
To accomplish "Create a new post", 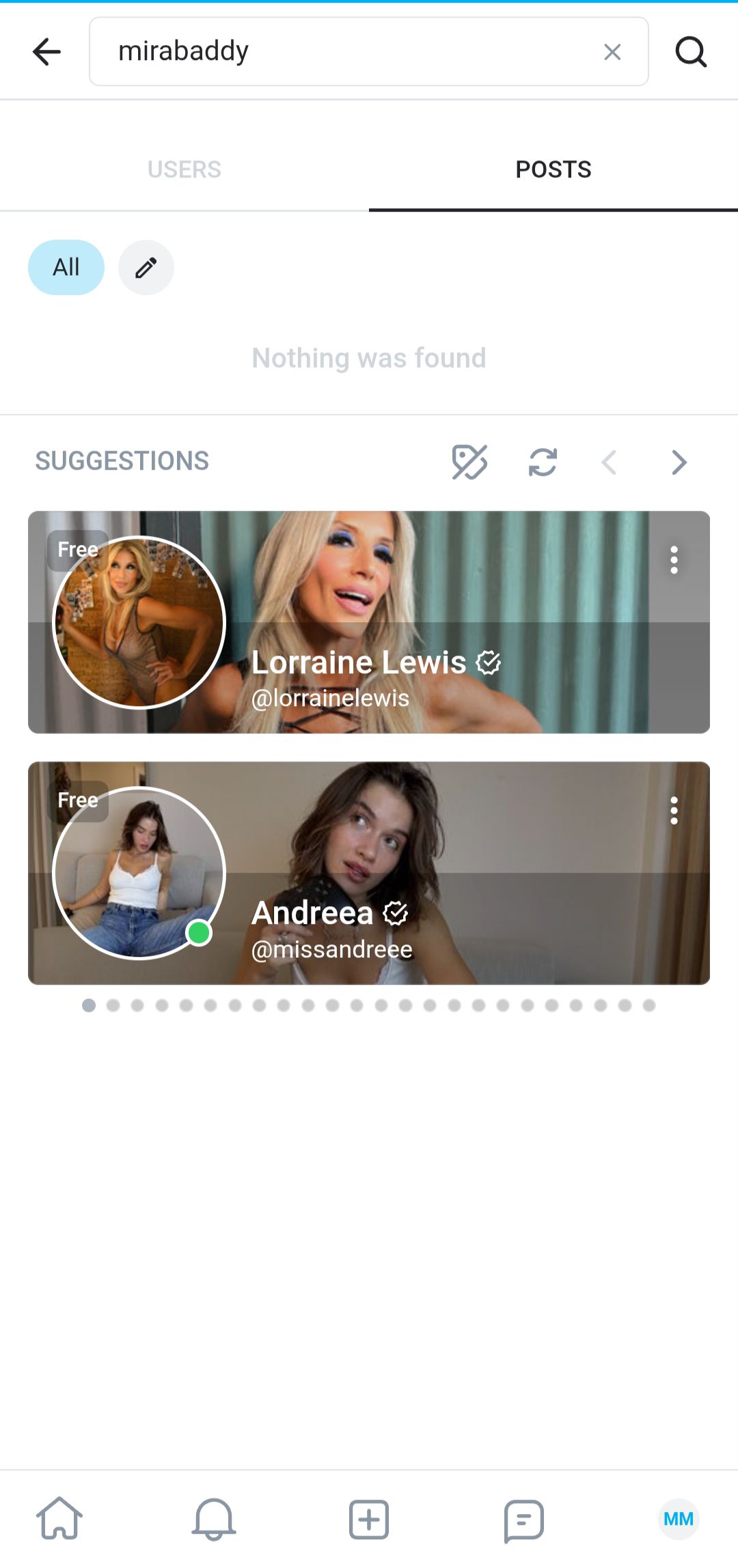I will point(369,1520).
